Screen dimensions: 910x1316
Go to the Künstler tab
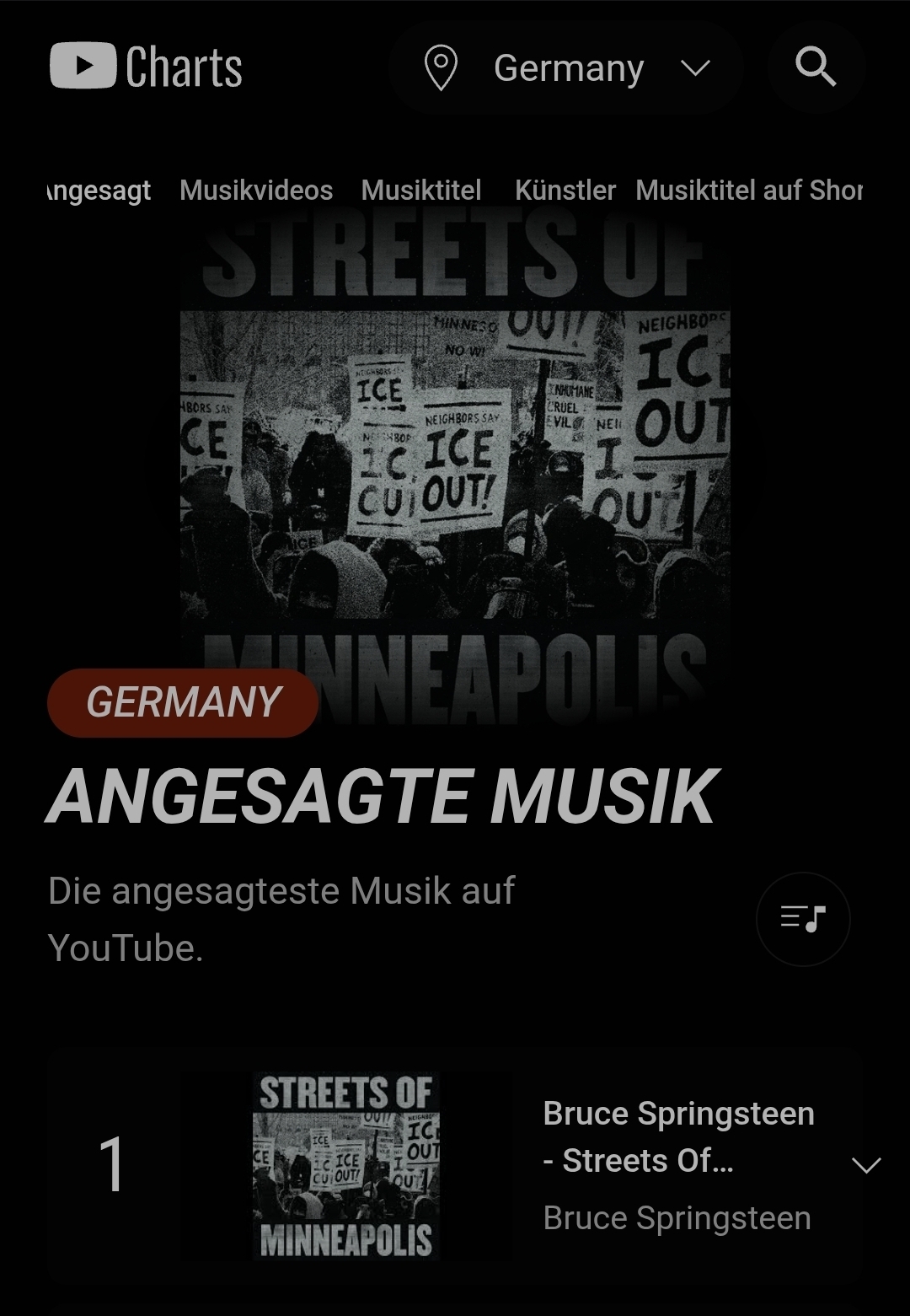[565, 191]
